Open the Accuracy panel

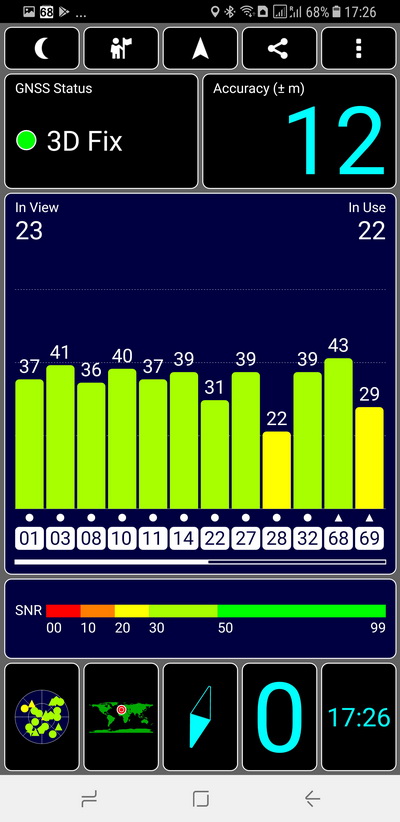coord(299,131)
